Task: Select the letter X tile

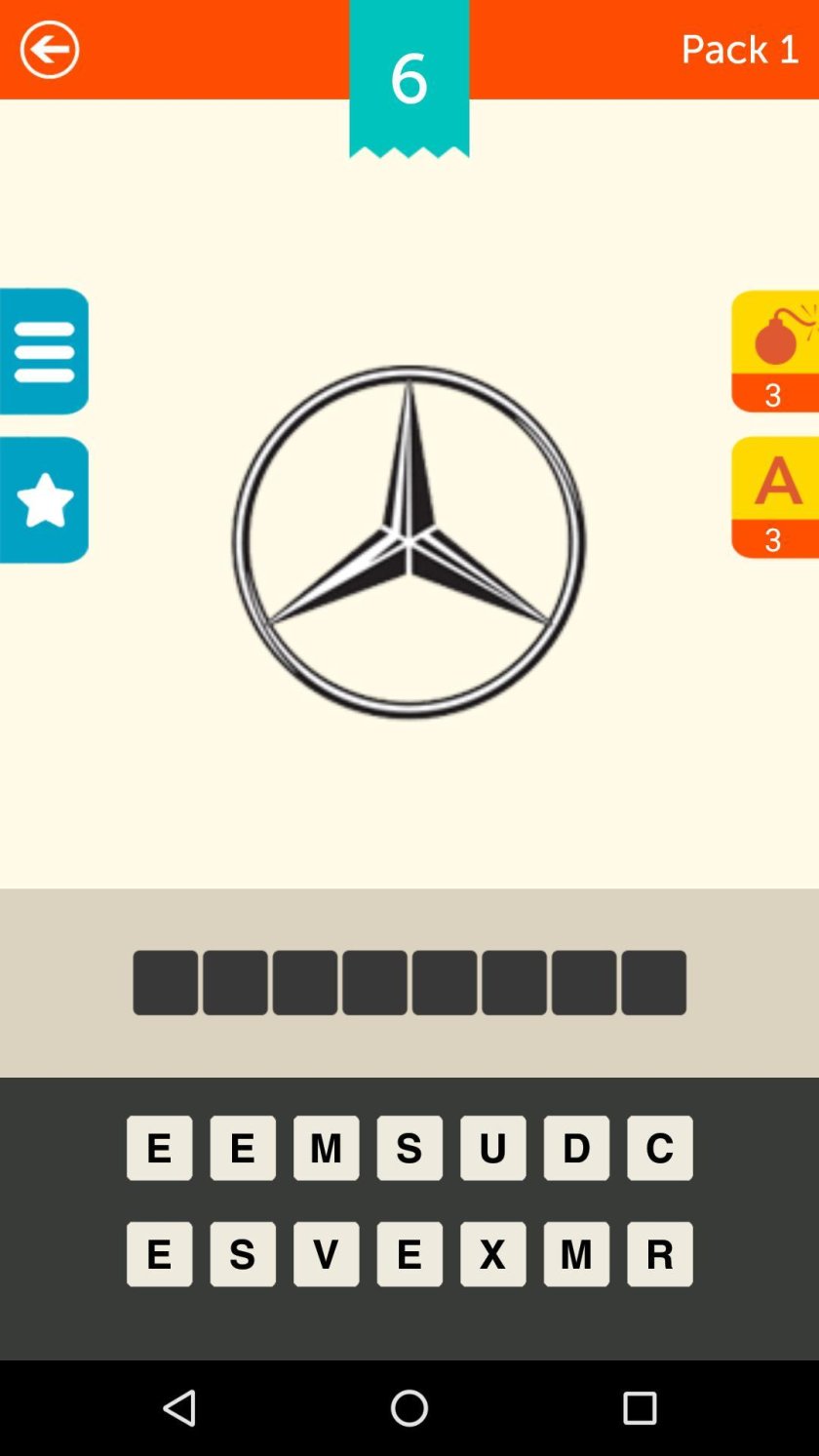Action: [492, 1254]
